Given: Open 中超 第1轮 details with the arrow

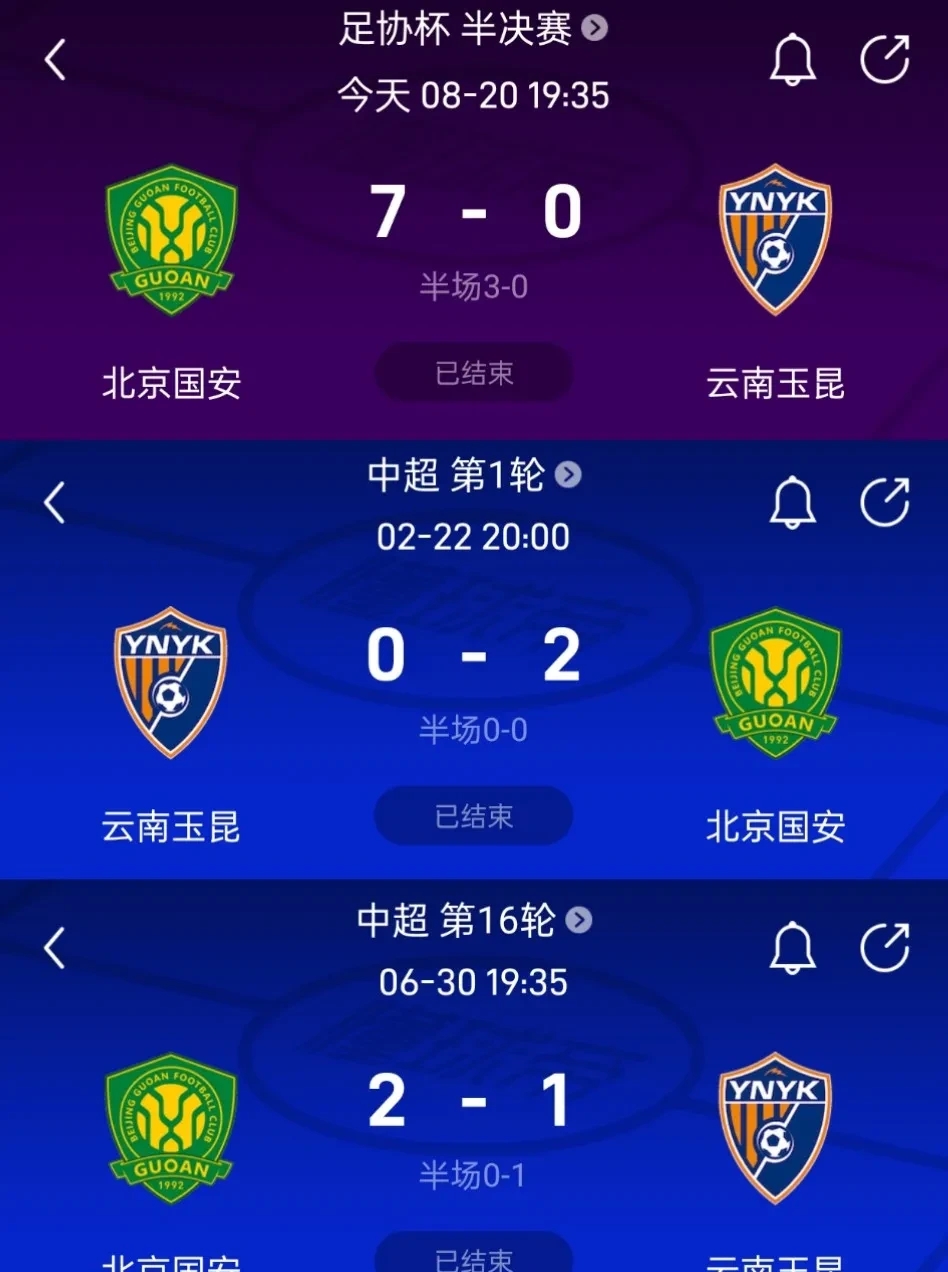Looking at the screenshot, I should (568, 477).
